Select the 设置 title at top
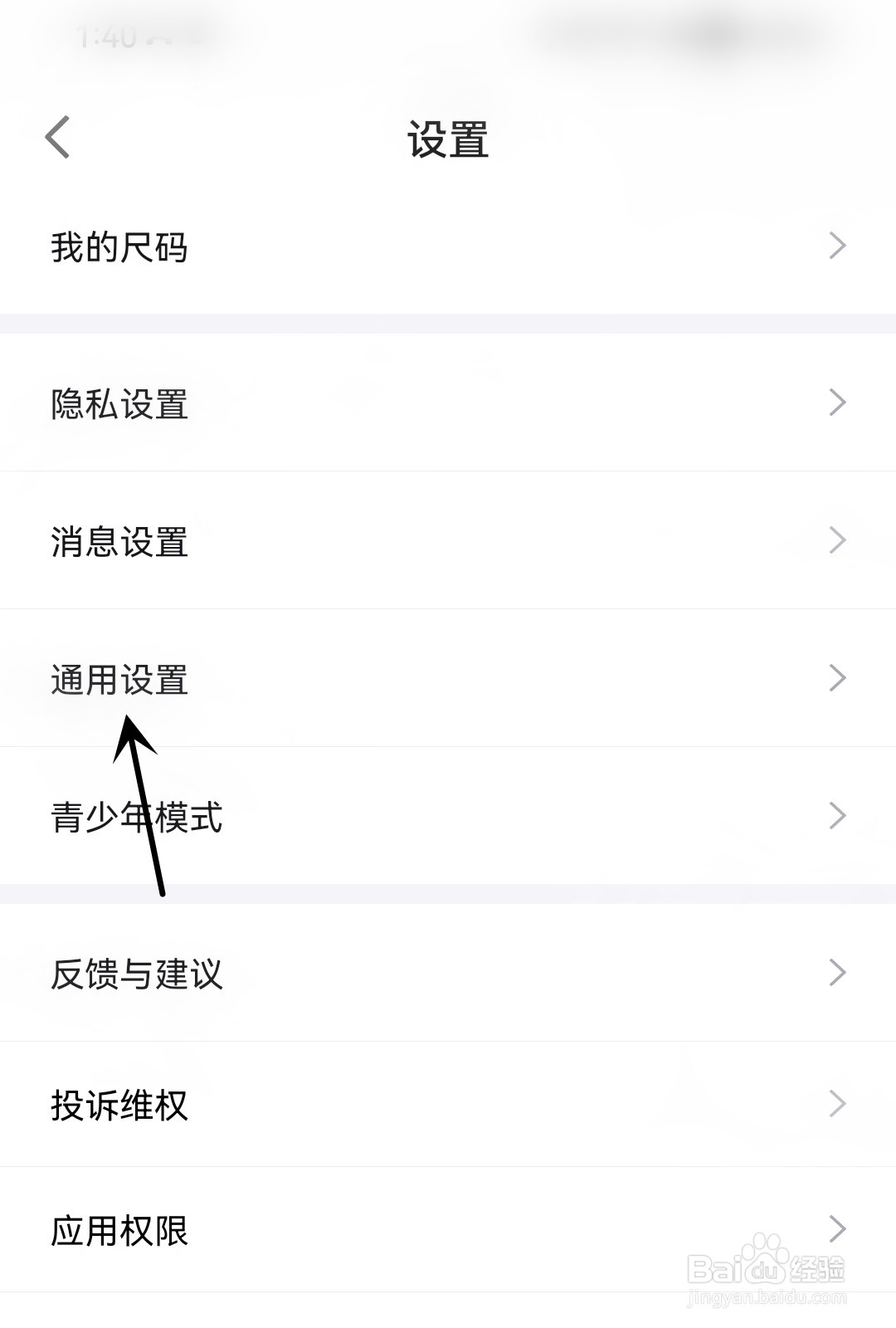 (x=448, y=139)
